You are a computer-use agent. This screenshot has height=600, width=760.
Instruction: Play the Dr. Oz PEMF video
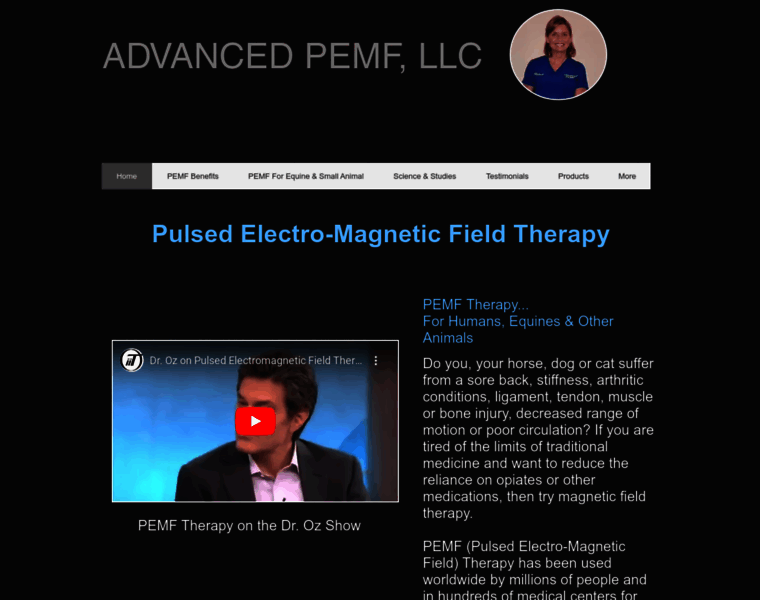click(x=255, y=421)
